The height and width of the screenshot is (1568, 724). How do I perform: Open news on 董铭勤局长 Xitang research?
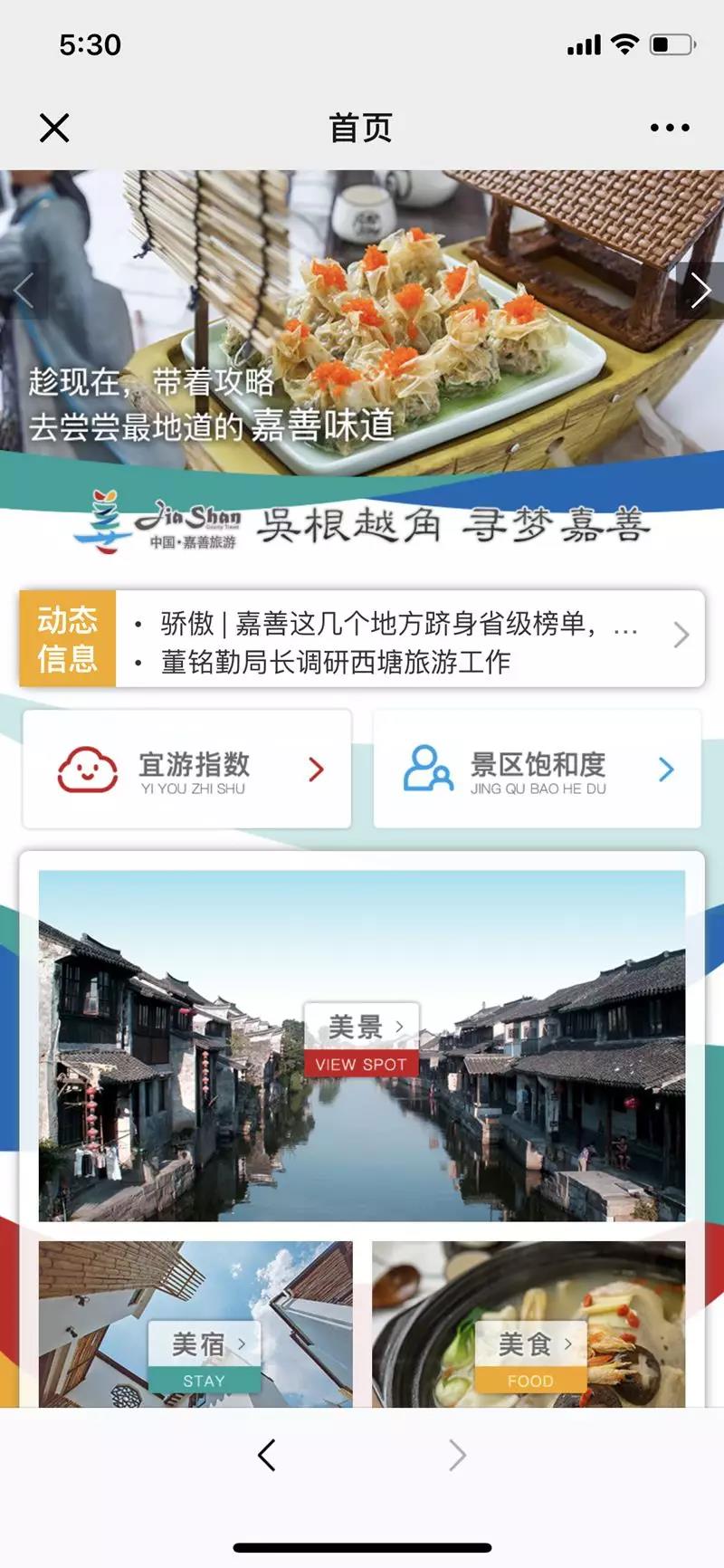(x=335, y=662)
